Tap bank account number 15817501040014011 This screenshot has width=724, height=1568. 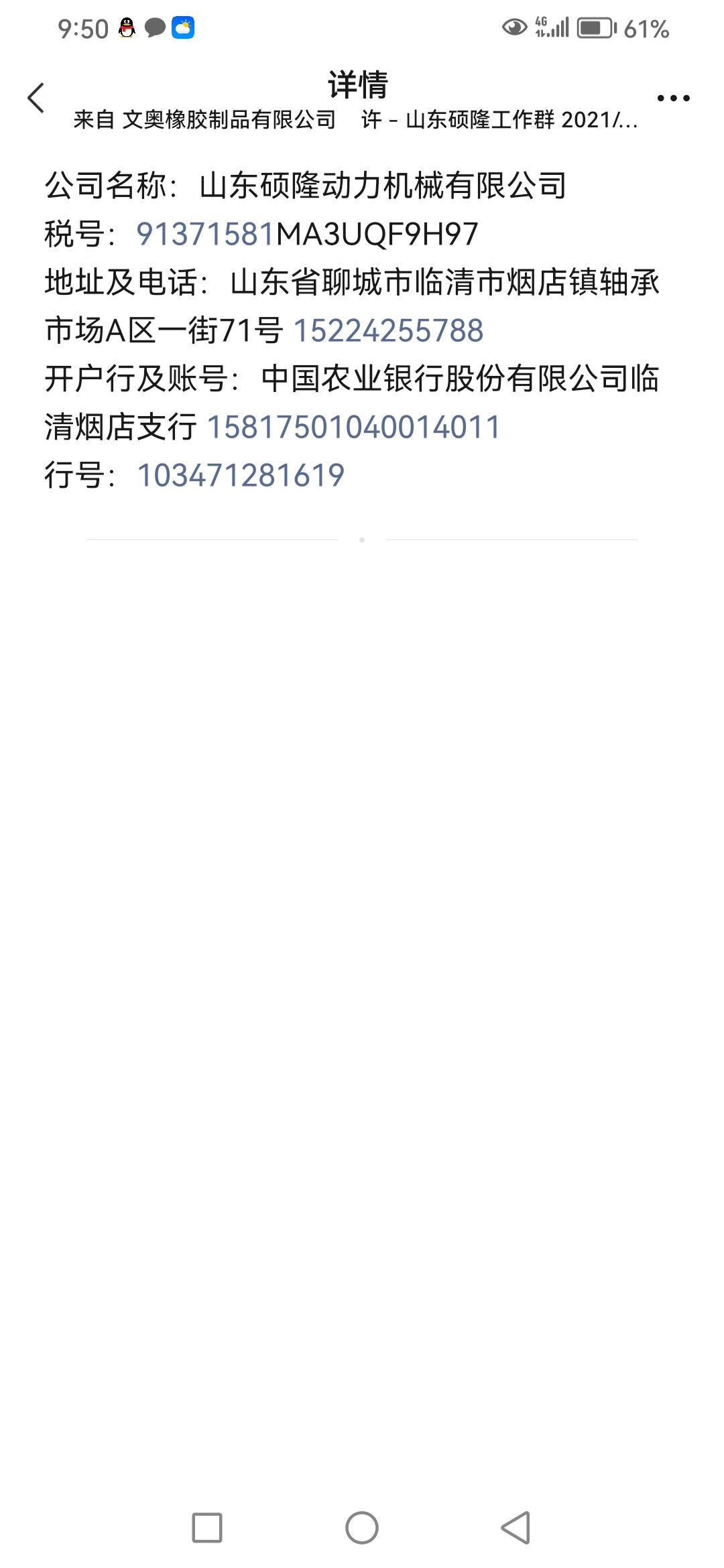pyautogui.click(x=353, y=427)
